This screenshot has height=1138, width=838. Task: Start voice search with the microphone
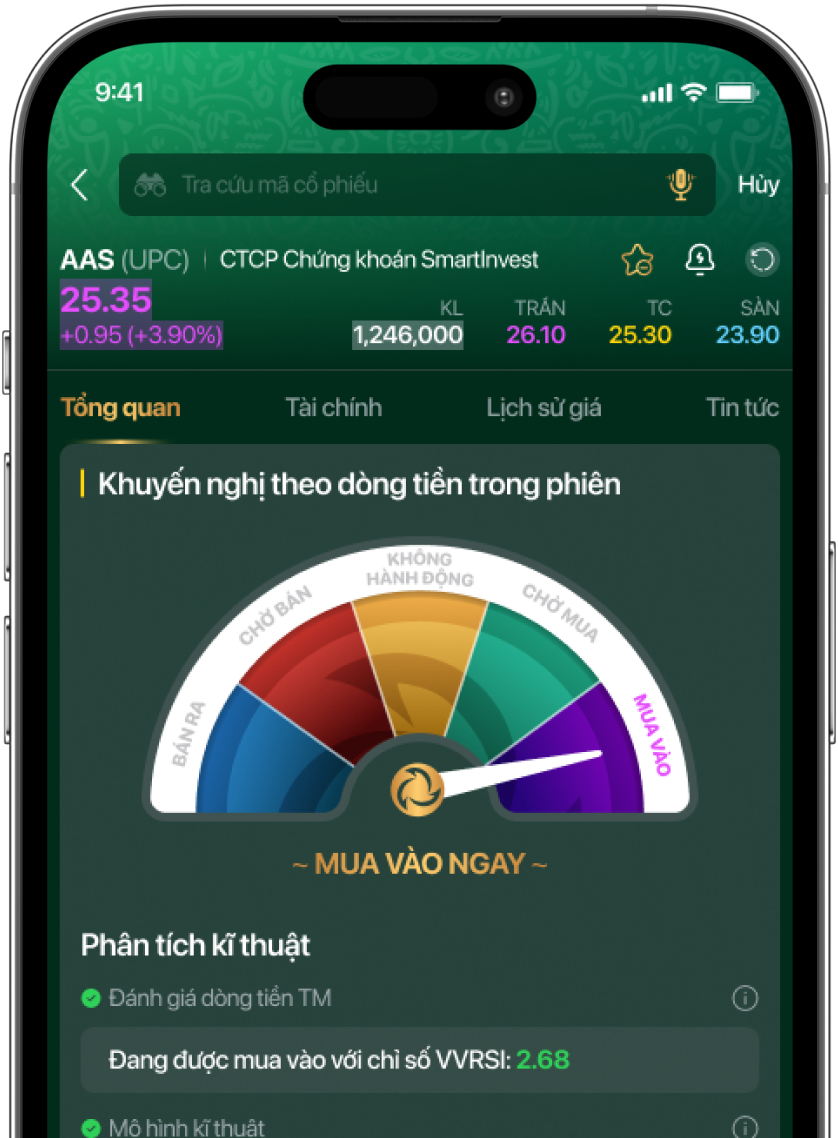680,185
